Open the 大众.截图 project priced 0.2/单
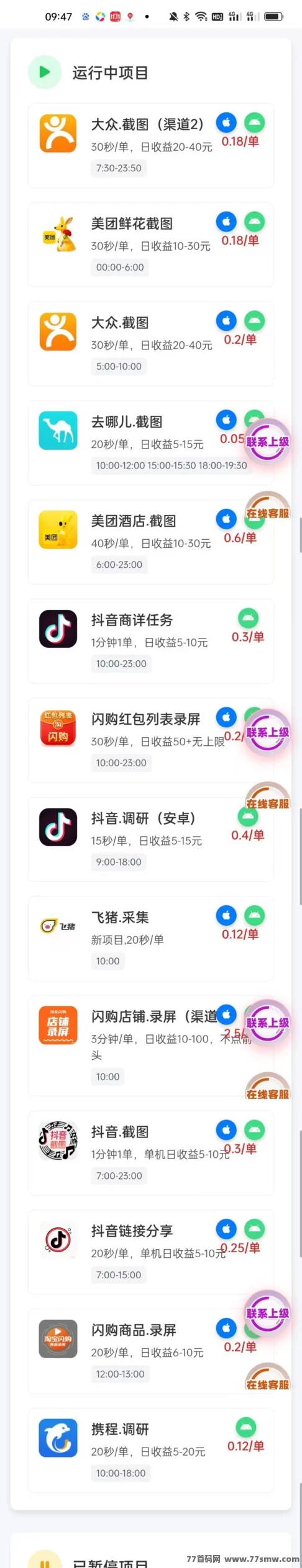Image resolution: width=302 pixels, height=1568 pixels. (151, 344)
